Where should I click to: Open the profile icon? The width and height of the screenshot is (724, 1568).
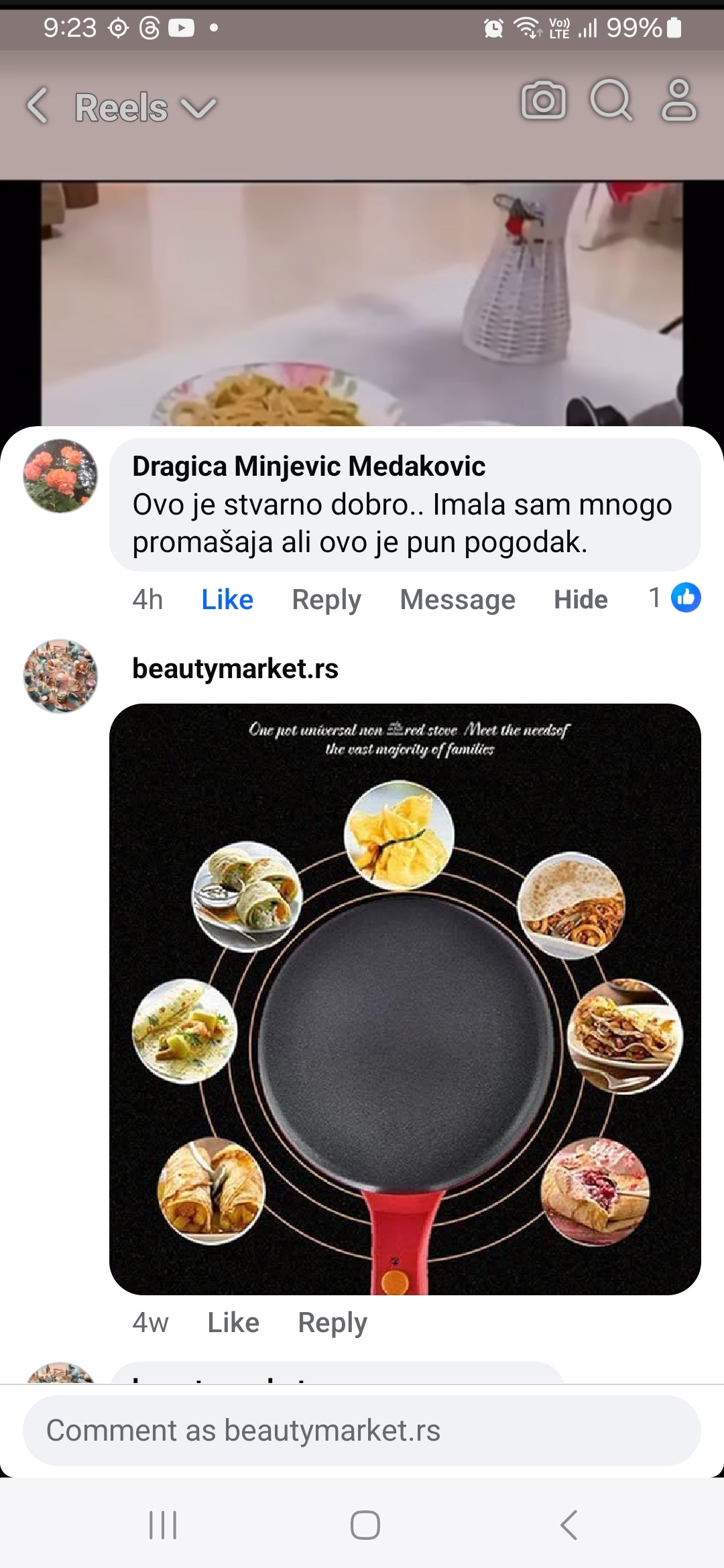(x=678, y=101)
